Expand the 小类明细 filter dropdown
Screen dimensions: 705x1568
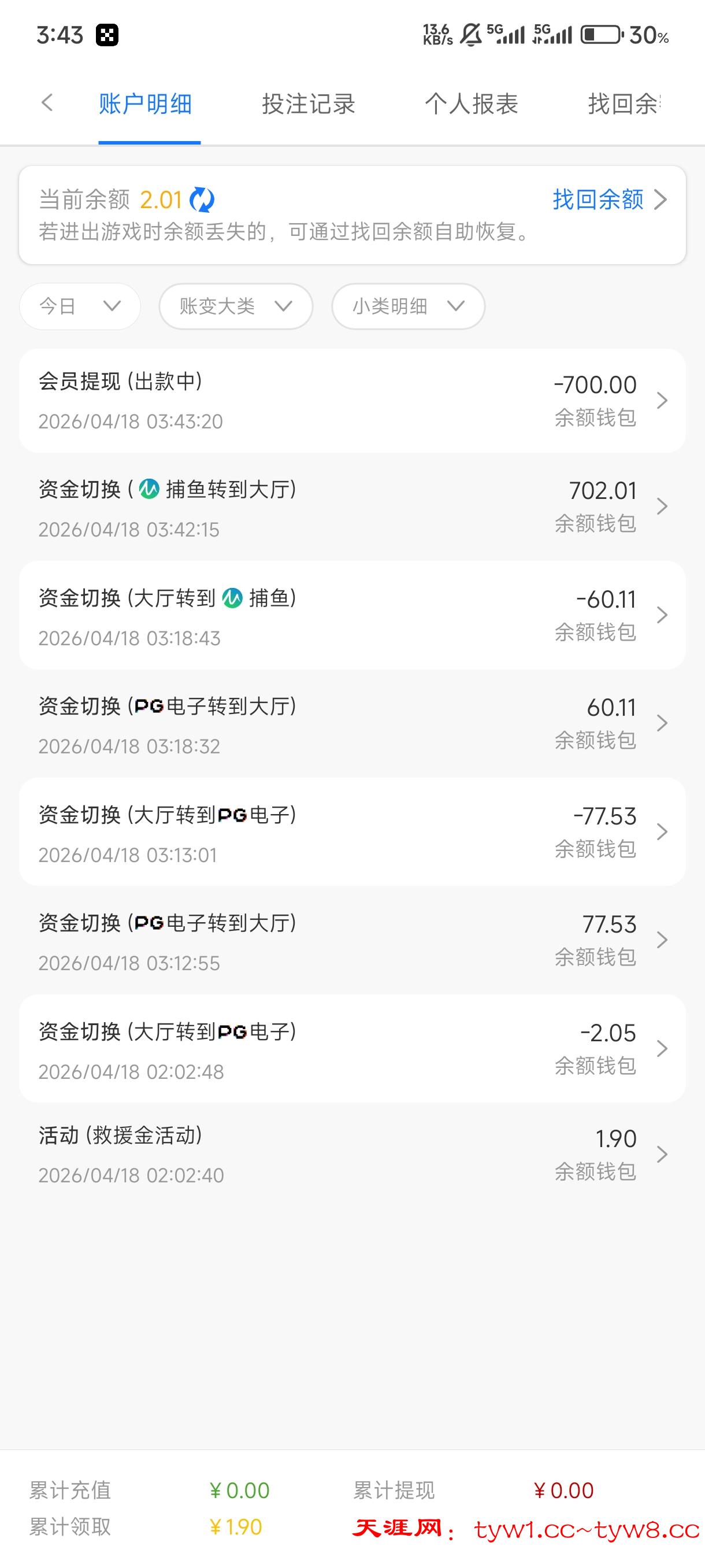(407, 306)
